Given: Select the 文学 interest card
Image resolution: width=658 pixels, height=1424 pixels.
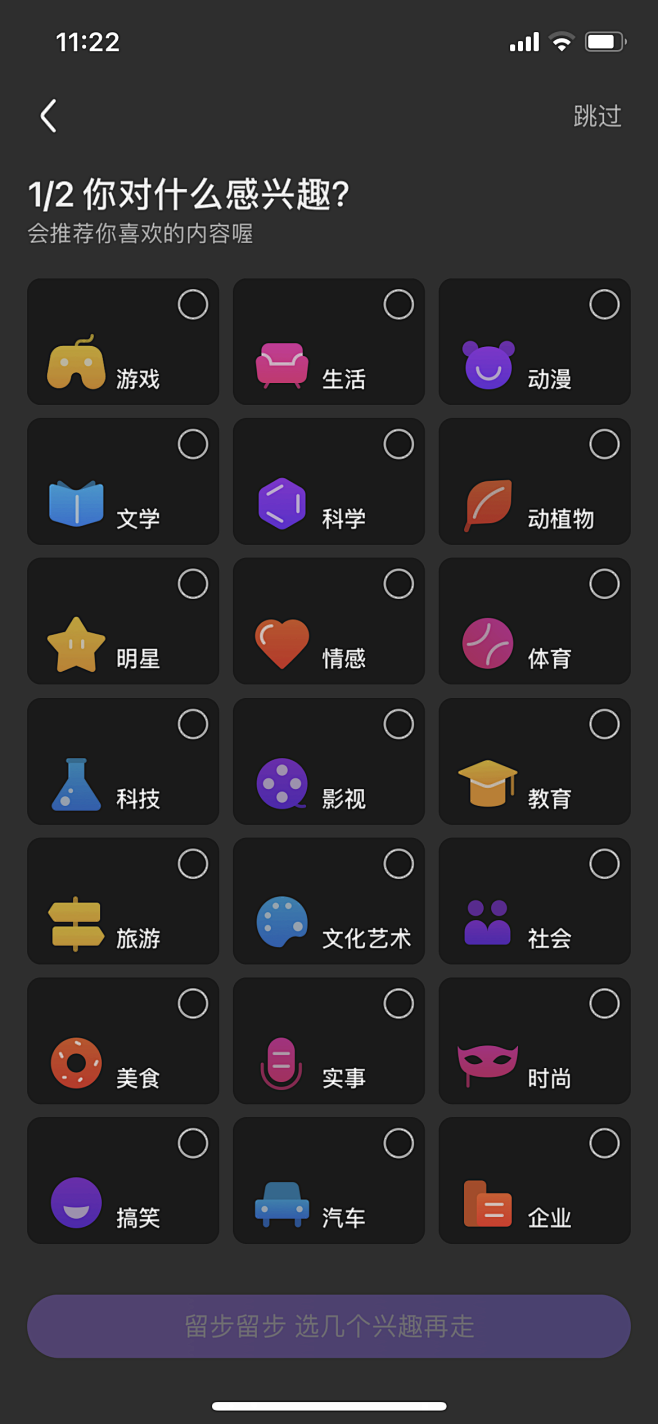Looking at the screenshot, I should click(123, 482).
